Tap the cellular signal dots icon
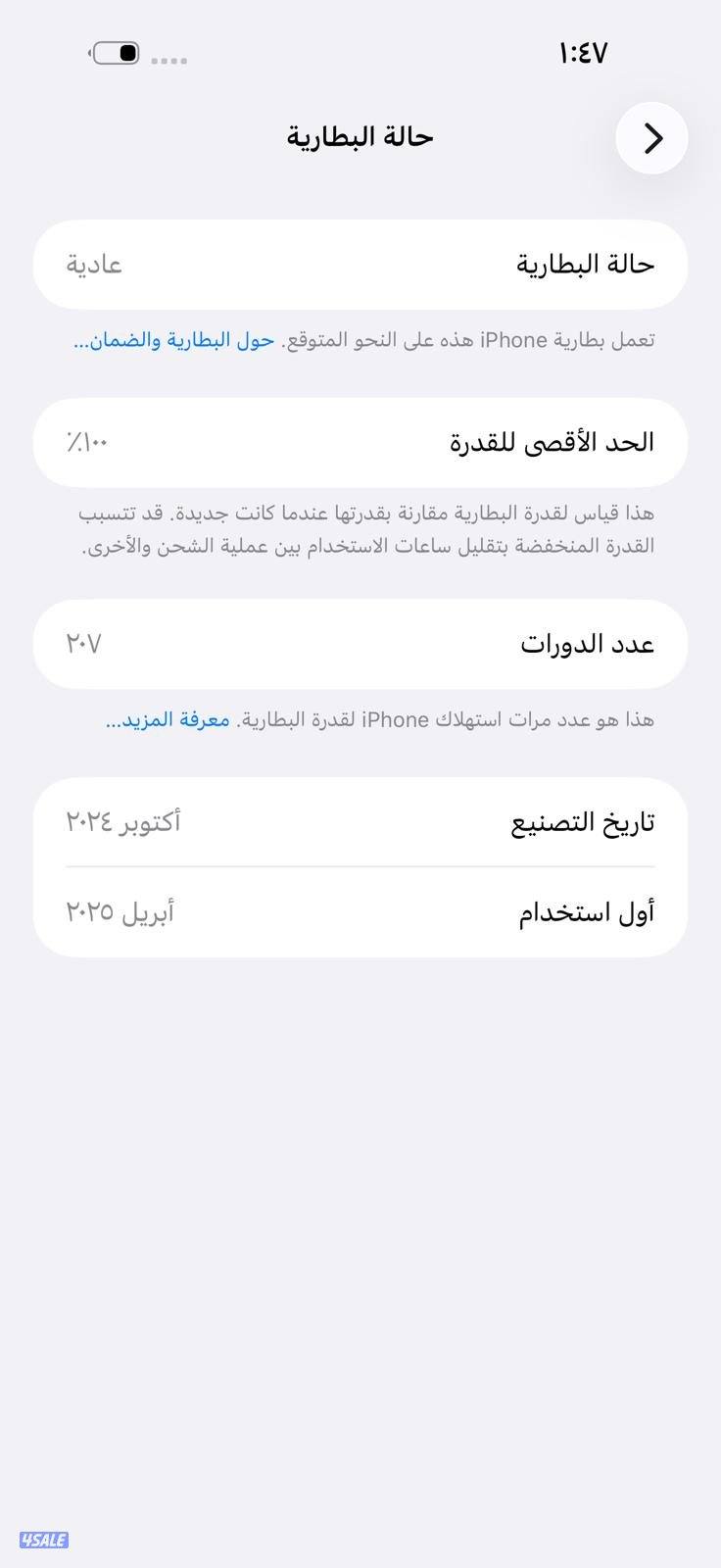The image size is (721, 1568). 170,61
